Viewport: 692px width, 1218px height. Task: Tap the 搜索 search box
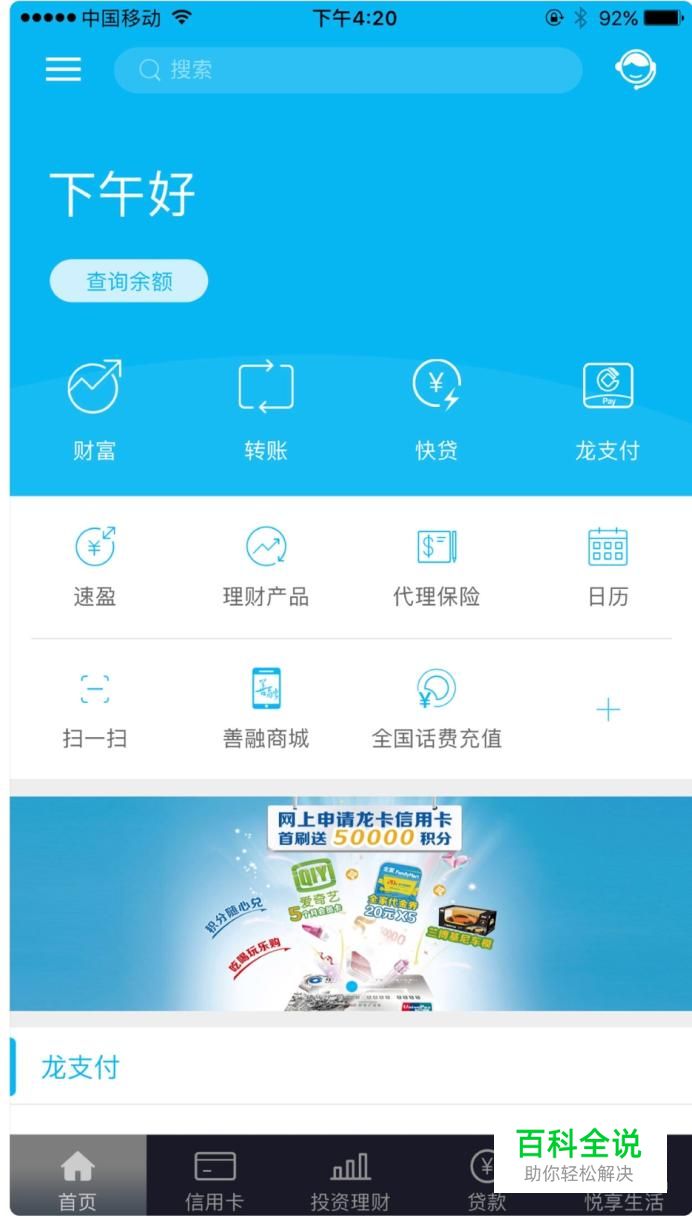(x=348, y=70)
